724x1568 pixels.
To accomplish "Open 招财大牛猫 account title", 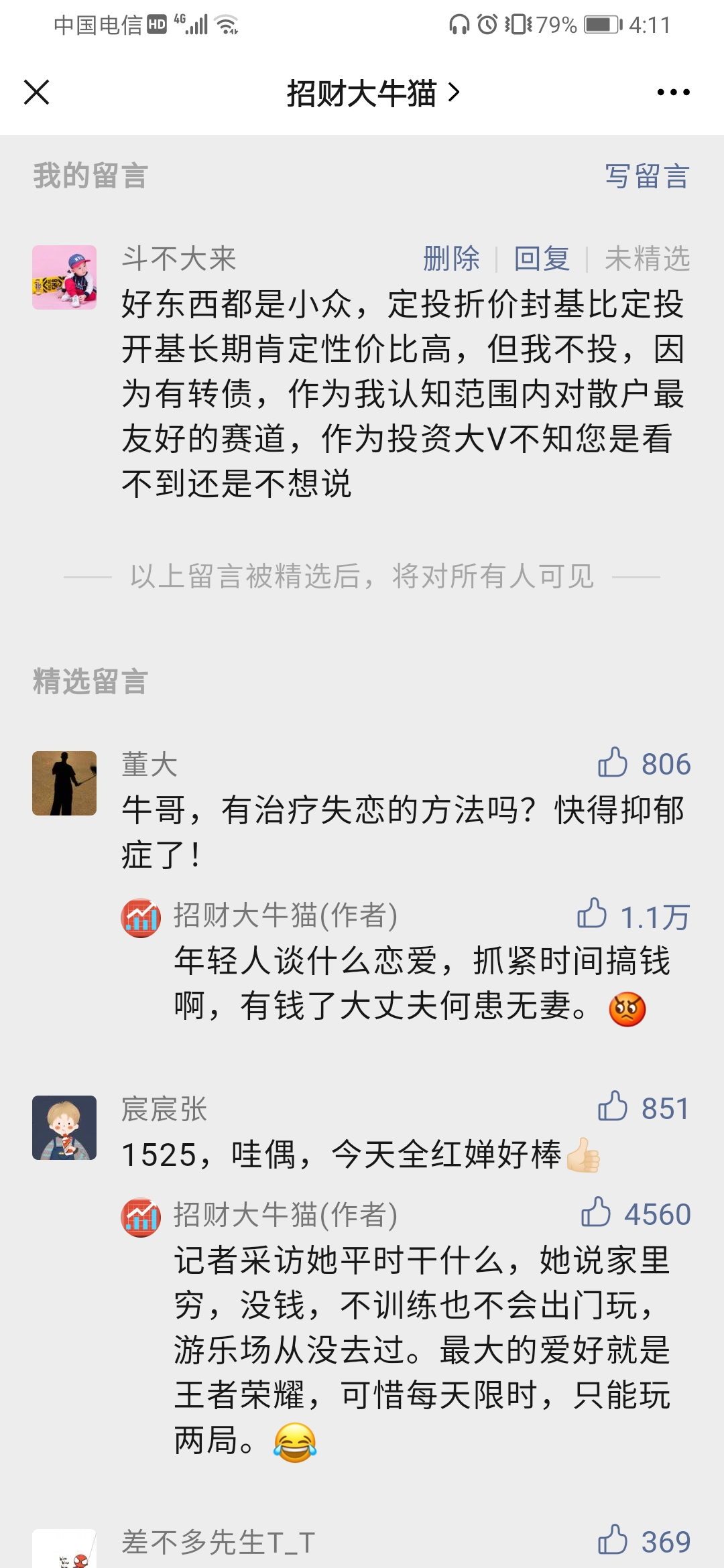I will point(373,92).
